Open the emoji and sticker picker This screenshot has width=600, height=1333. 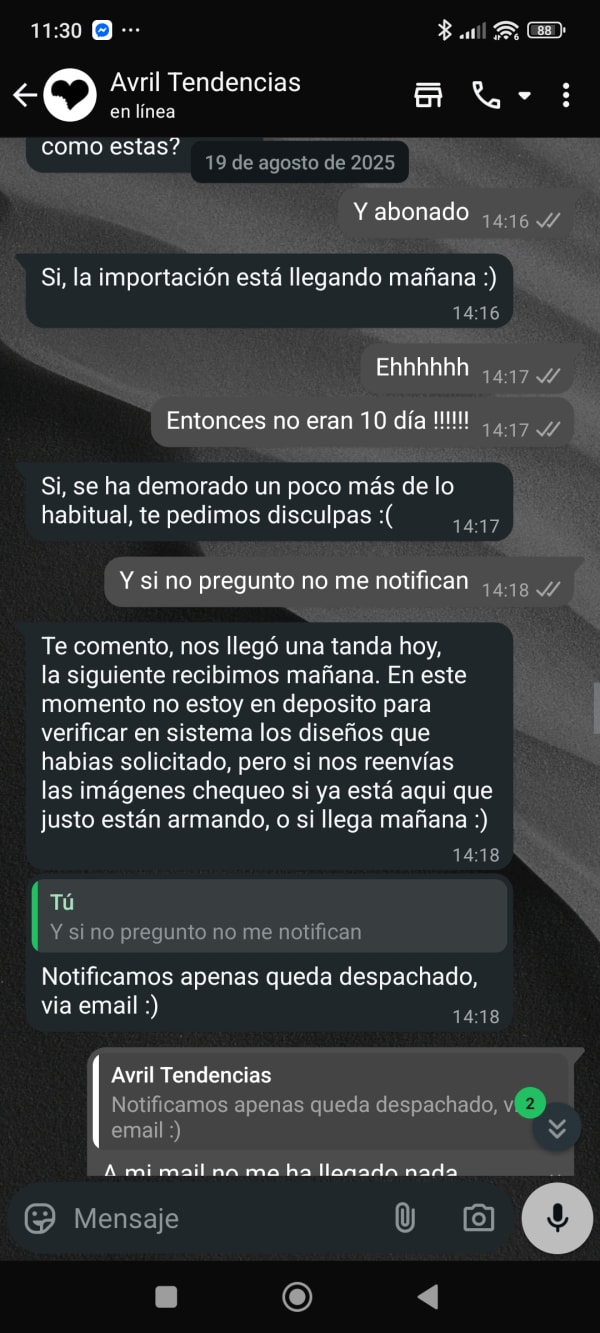(40, 1218)
